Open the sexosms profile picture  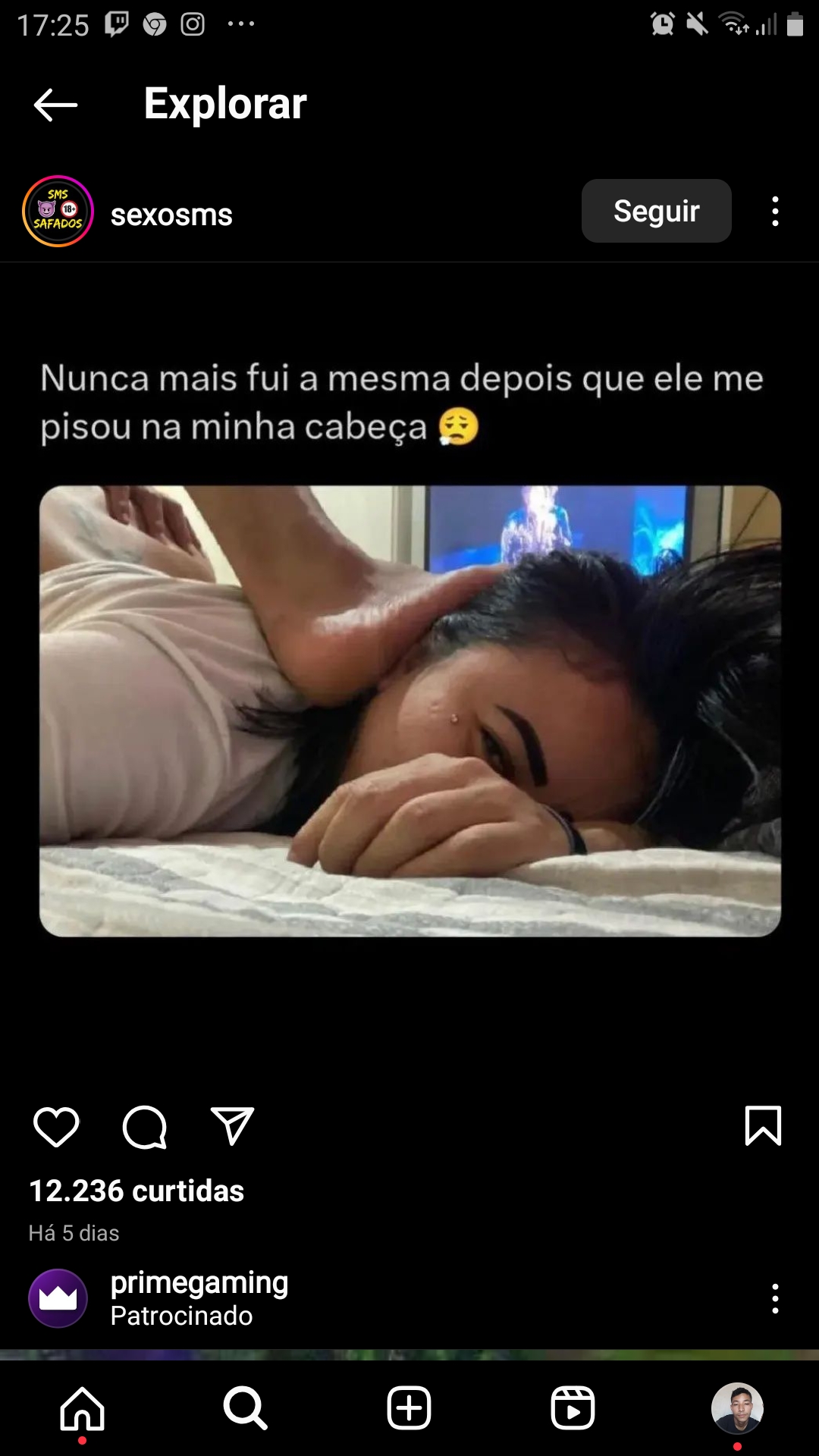[x=58, y=212]
